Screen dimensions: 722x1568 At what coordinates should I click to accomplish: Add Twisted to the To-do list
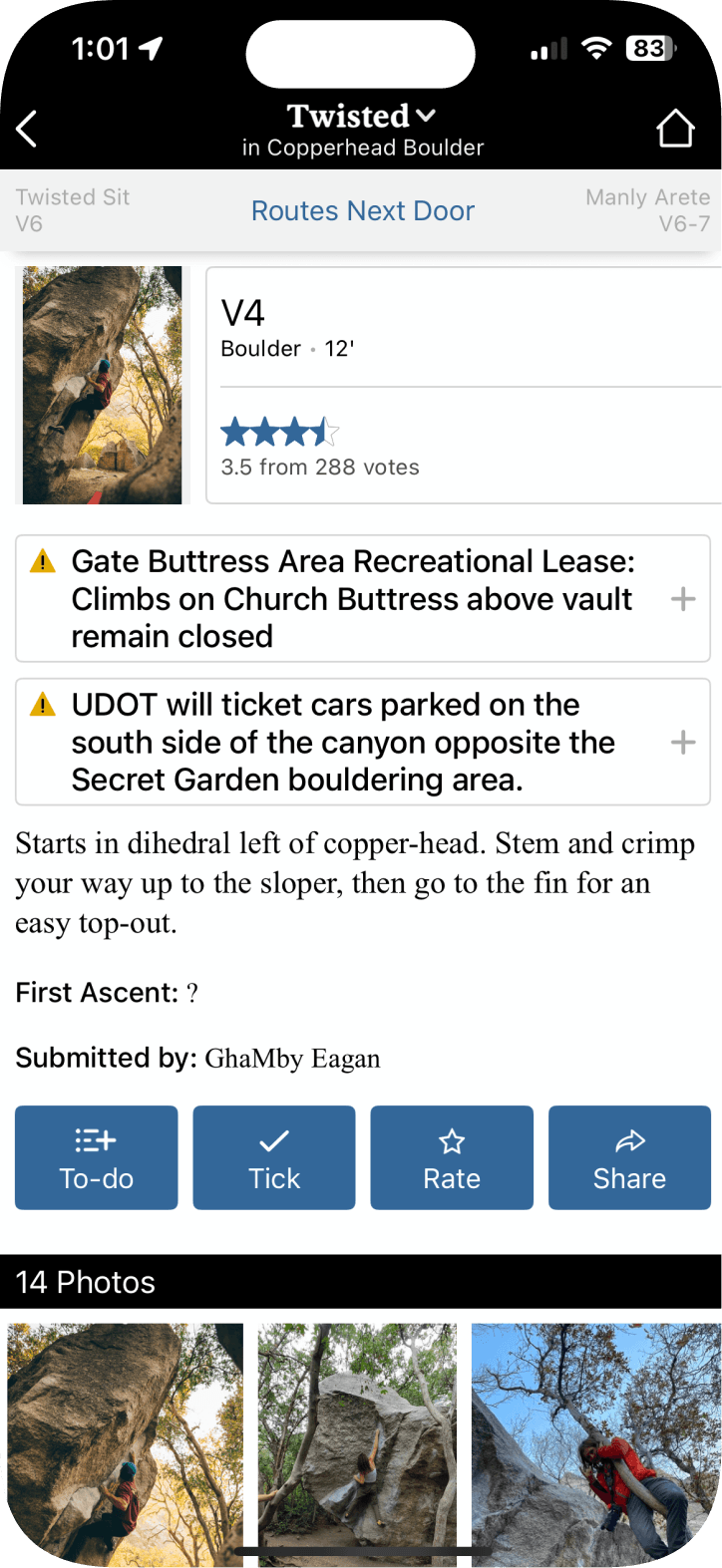pos(97,1157)
